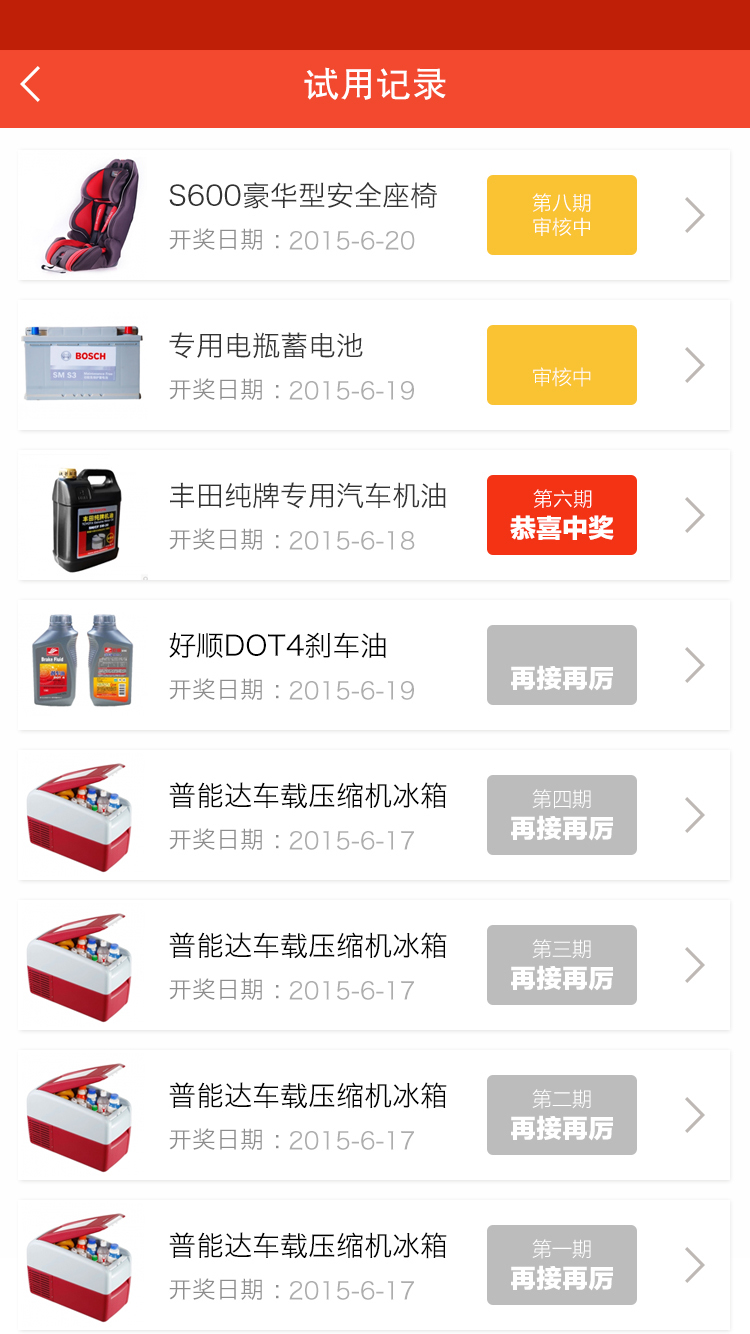Viewport: 750px width, 1334px height.
Task: Open details via the 专用电瓶蓄电池 row chevron
Action: [694, 364]
